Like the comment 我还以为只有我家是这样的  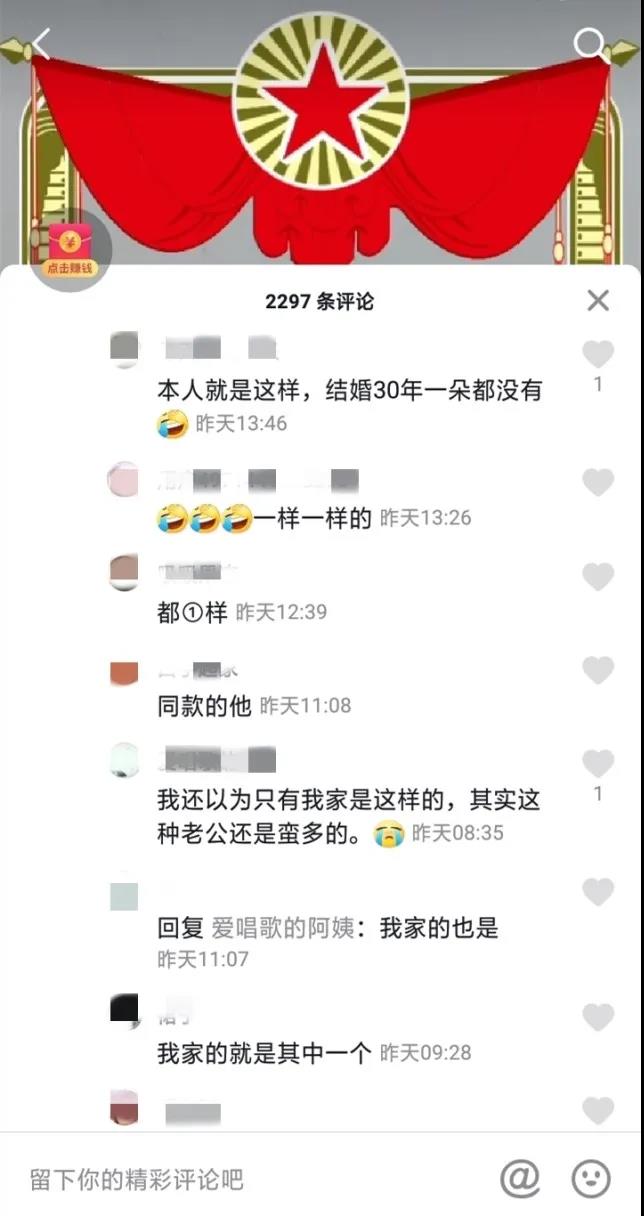(598, 765)
